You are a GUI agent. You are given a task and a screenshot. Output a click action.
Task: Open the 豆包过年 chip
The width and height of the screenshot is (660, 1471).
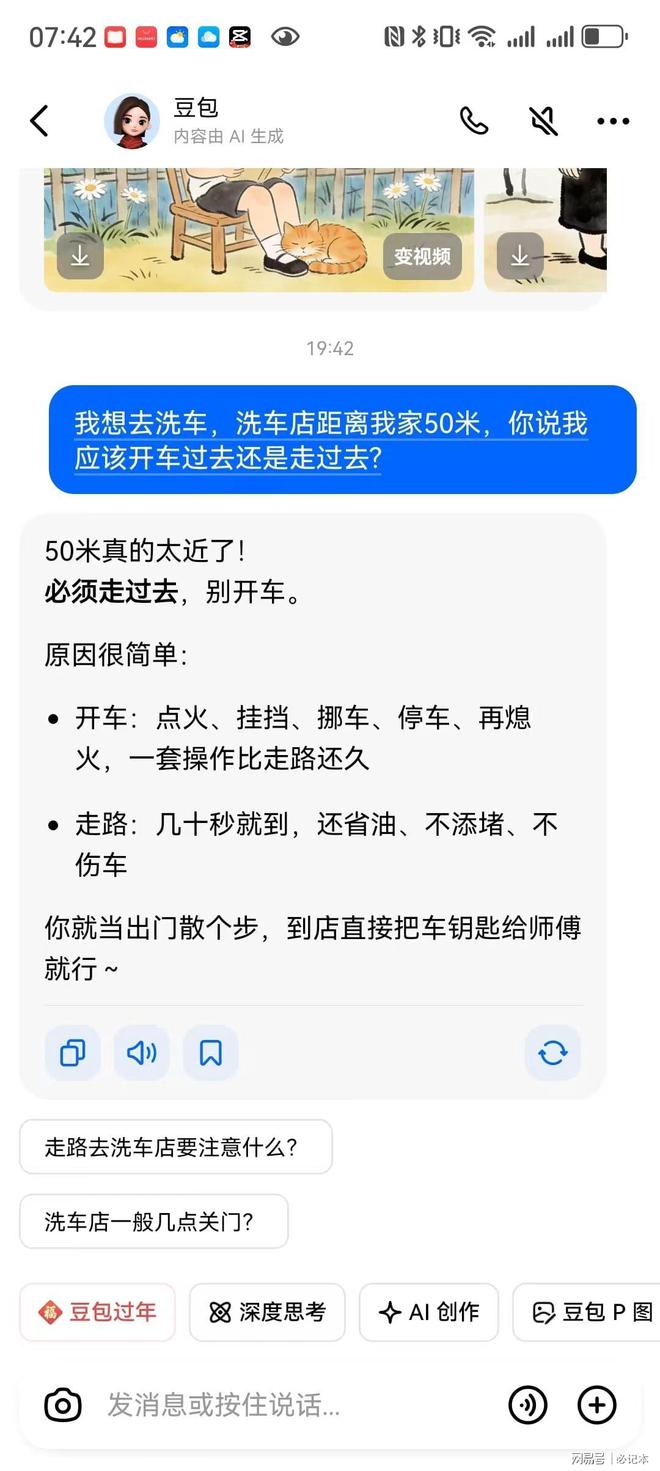pos(98,1312)
